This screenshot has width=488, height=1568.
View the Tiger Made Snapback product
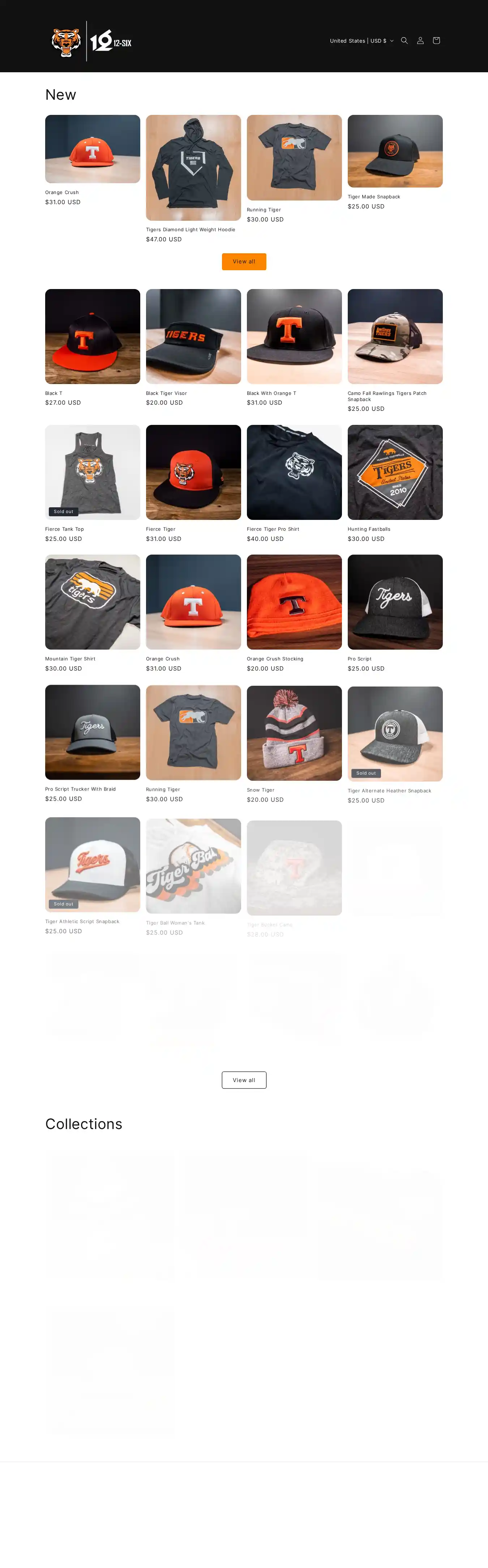[x=395, y=152]
